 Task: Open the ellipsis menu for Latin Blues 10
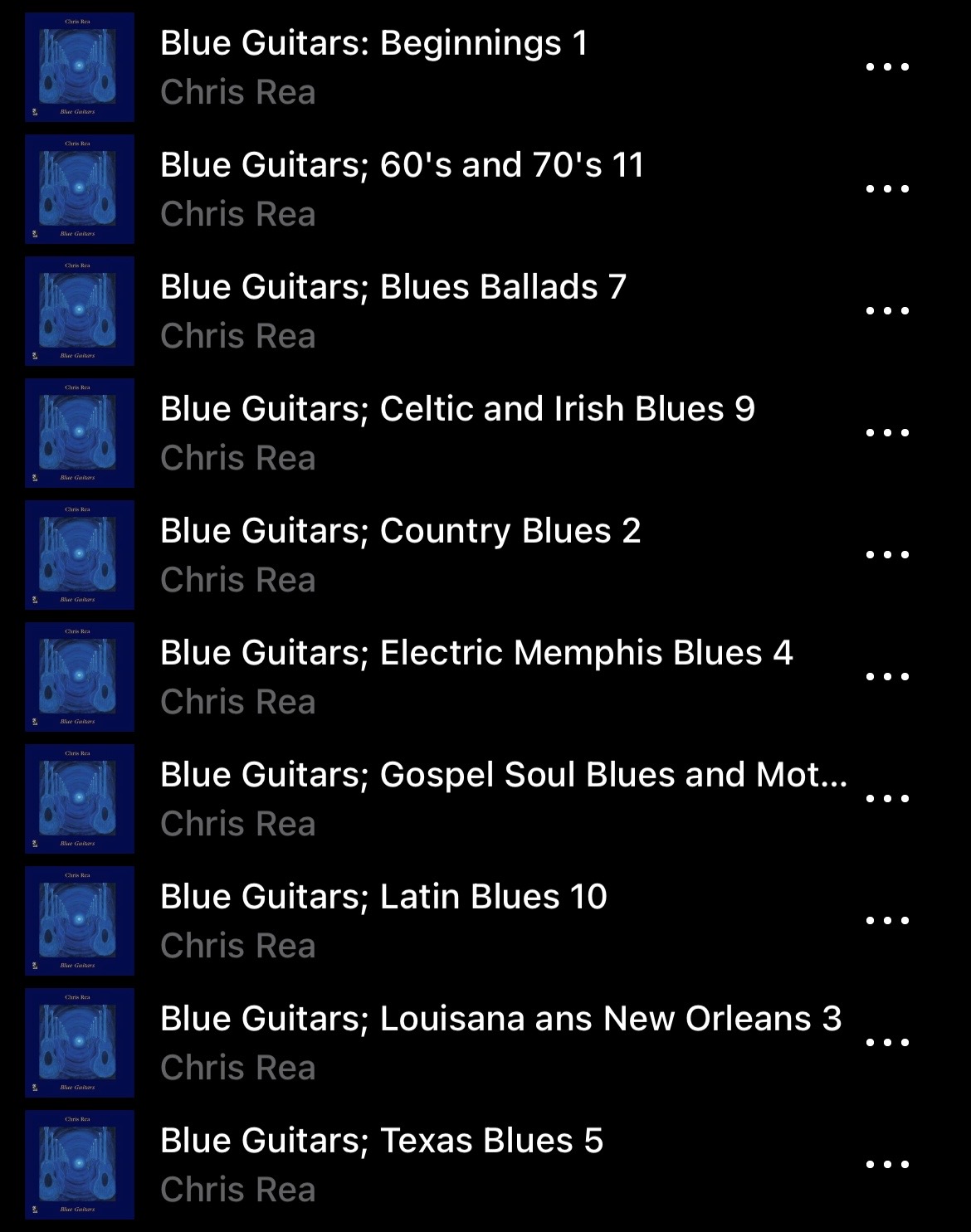click(x=887, y=920)
